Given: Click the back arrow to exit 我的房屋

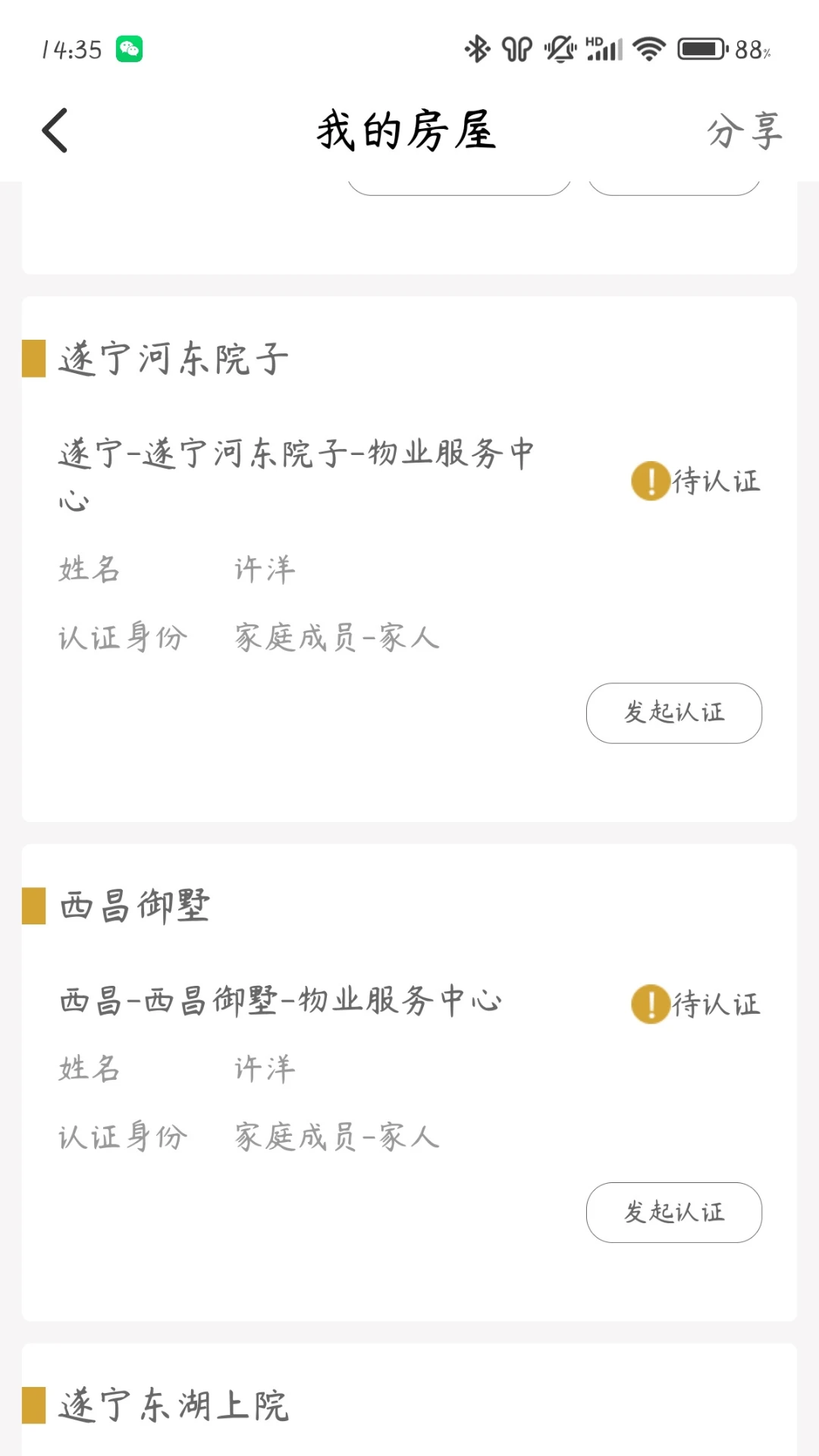Looking at the screenshot, I should coord(53,129).
